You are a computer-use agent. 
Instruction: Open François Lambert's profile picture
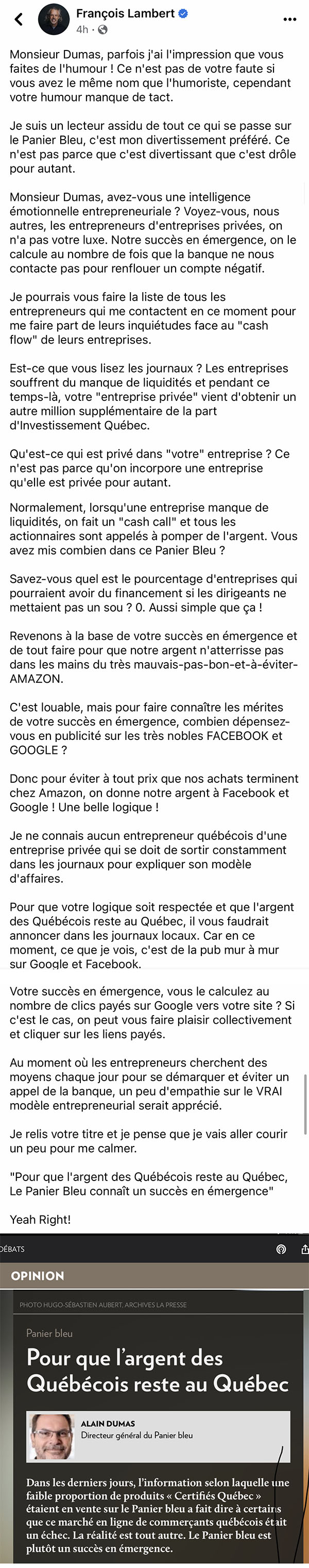tap(54, 20)
